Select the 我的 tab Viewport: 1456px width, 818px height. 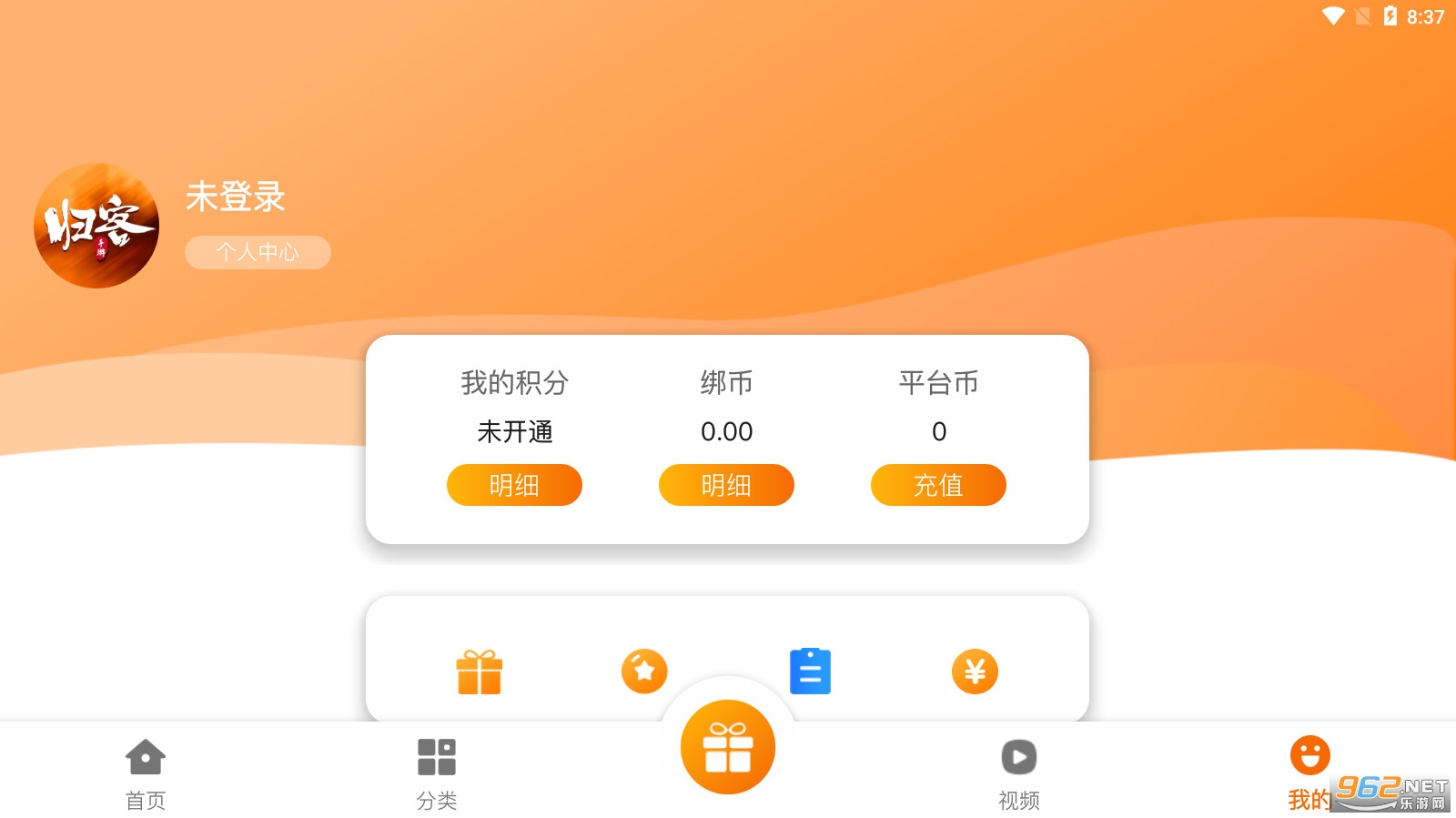pyautogui.click(x=1309, y=773)
